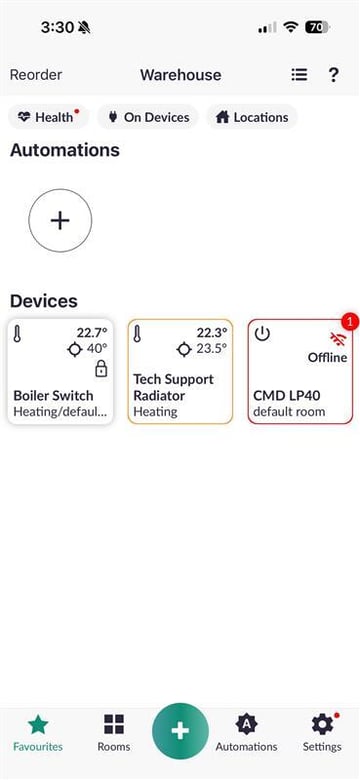Image resolution: width=360 pixels, height=780 pixels.
Task: Add a new automation with plus circle
Action: tap(60, 220)
